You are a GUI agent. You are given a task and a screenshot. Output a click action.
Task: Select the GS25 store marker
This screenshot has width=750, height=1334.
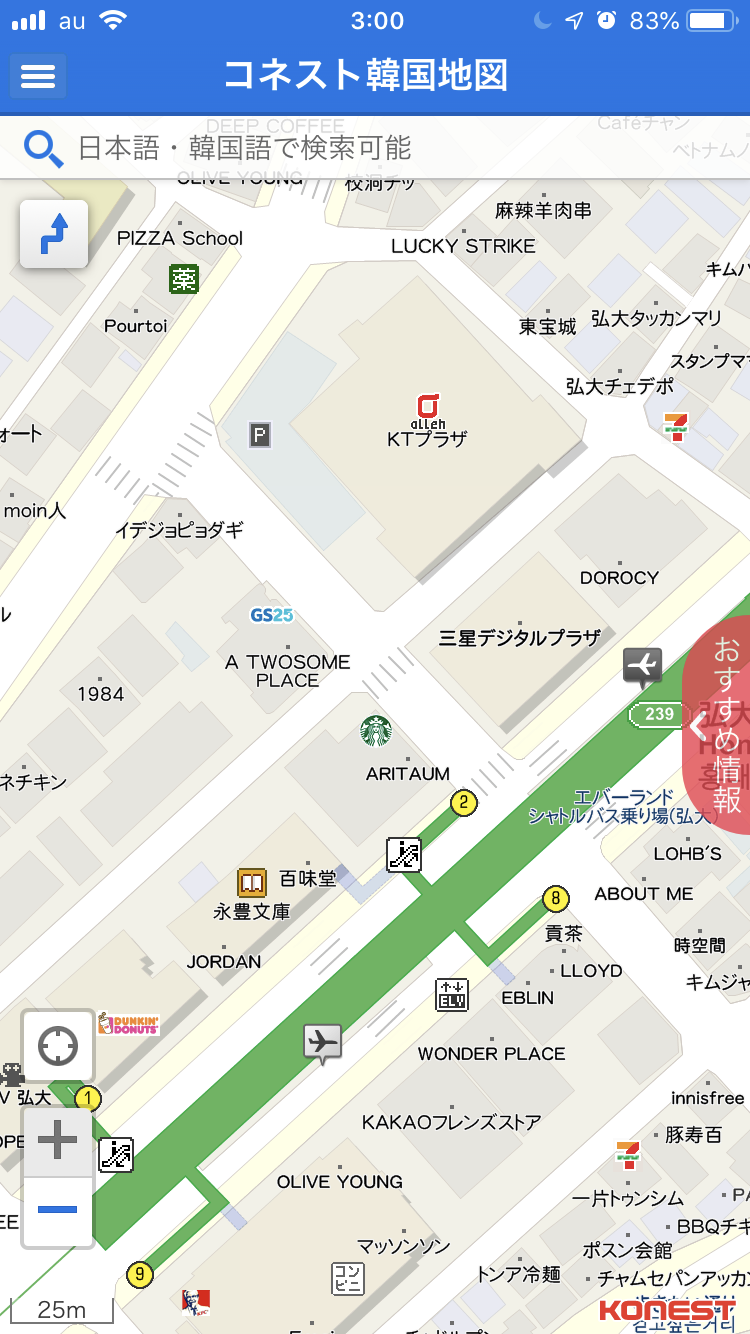(272, 615)
